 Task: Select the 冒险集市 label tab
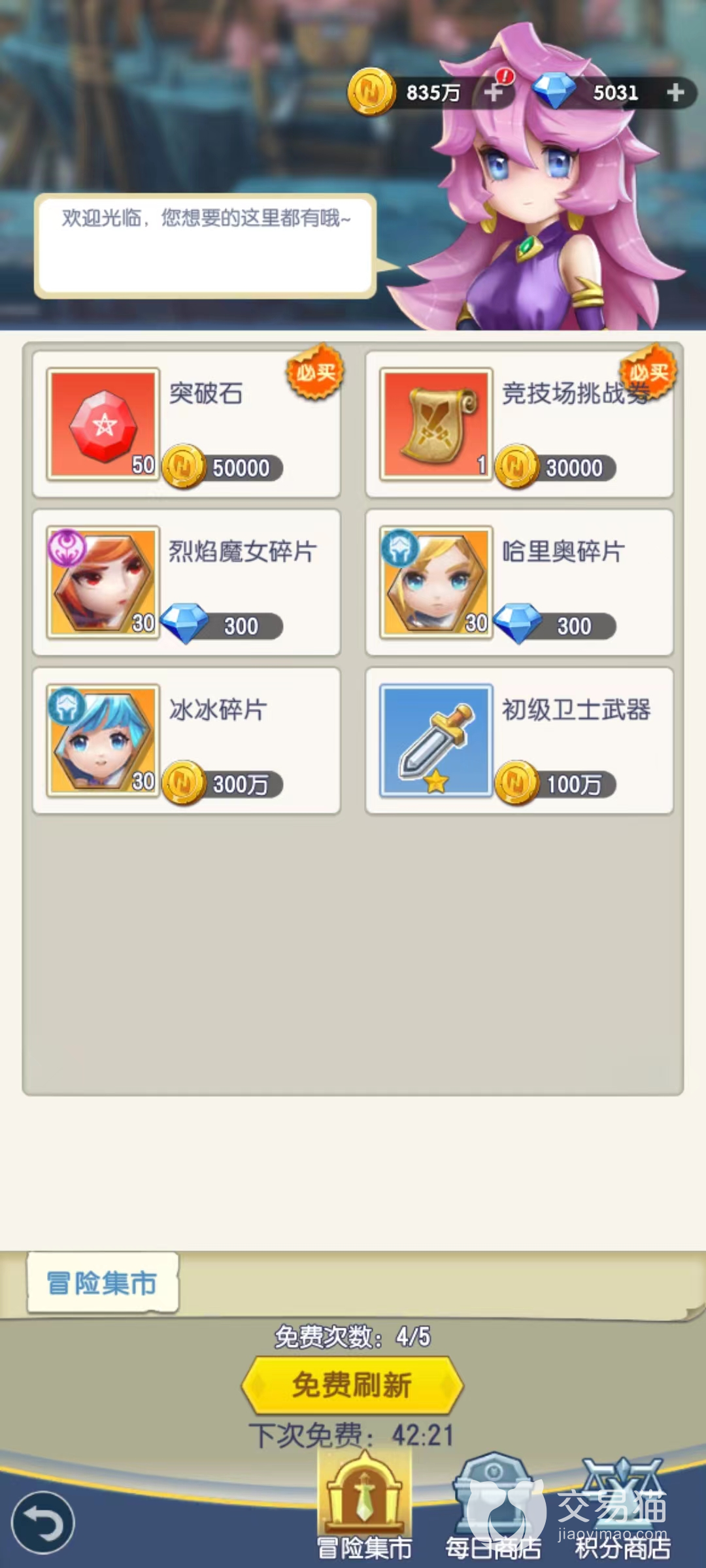103,1283
